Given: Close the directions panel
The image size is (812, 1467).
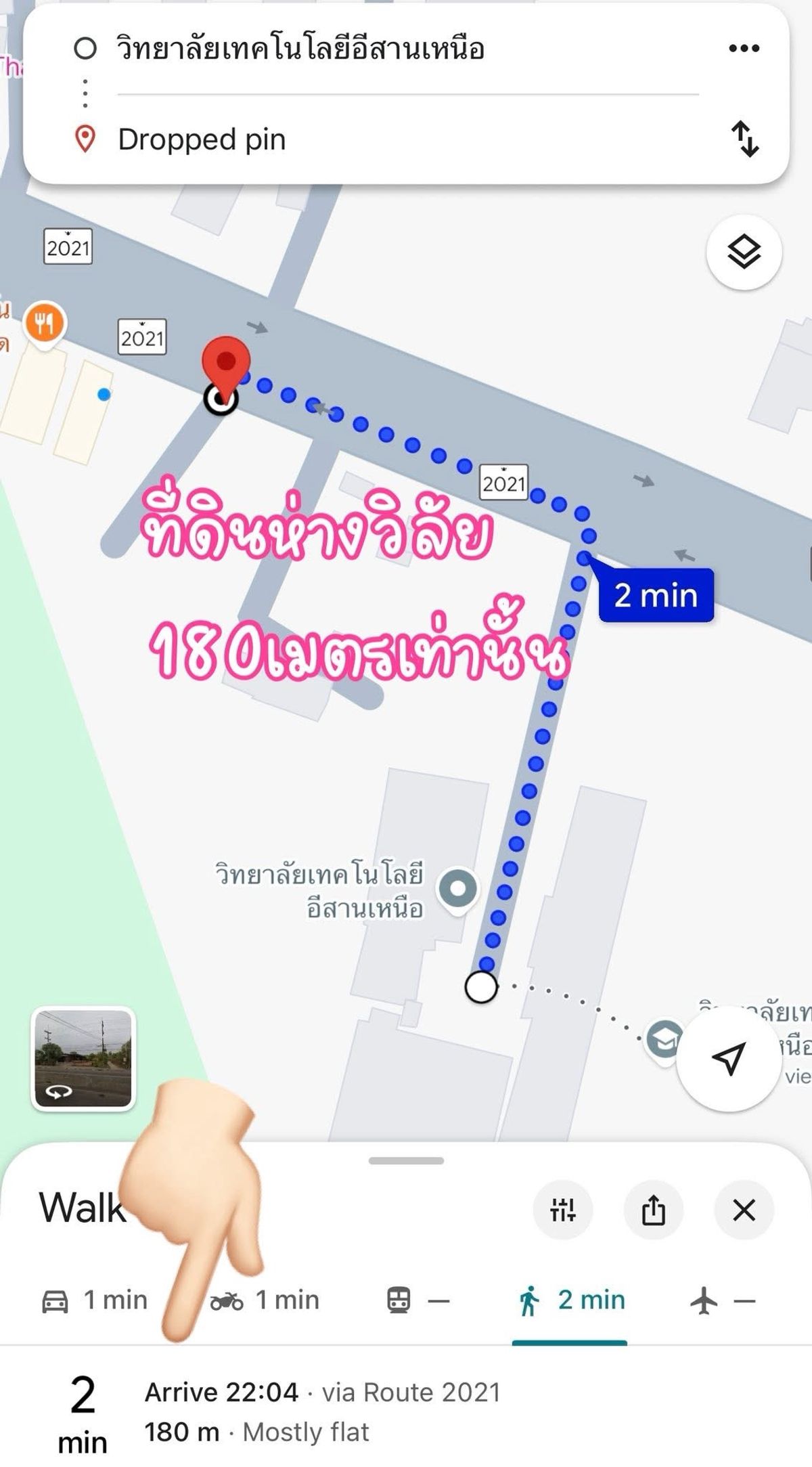Looking at the screenshot, I should click(x=744, y=1210).
